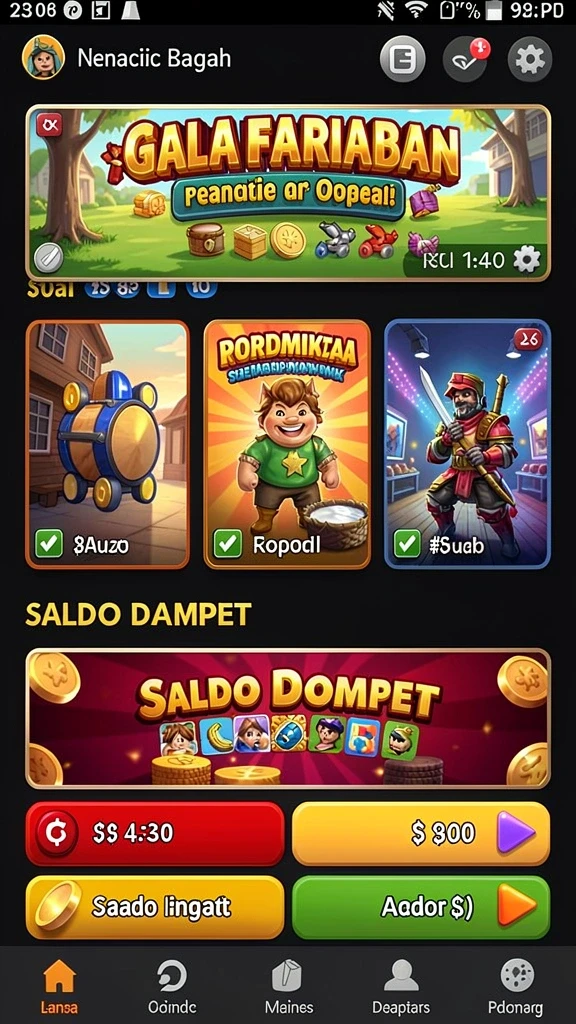Open the $Auzo drum game card
The width and height of the screenshot is (576, 1024).
point(108,444)
